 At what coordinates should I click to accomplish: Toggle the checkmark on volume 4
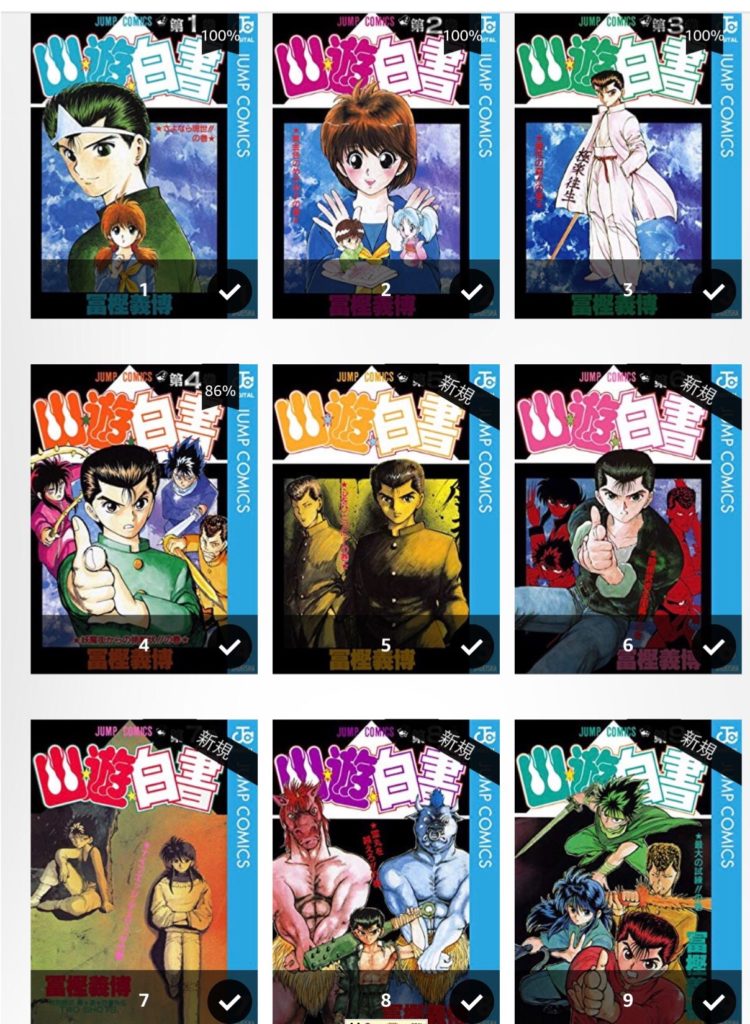coord(230,647)
